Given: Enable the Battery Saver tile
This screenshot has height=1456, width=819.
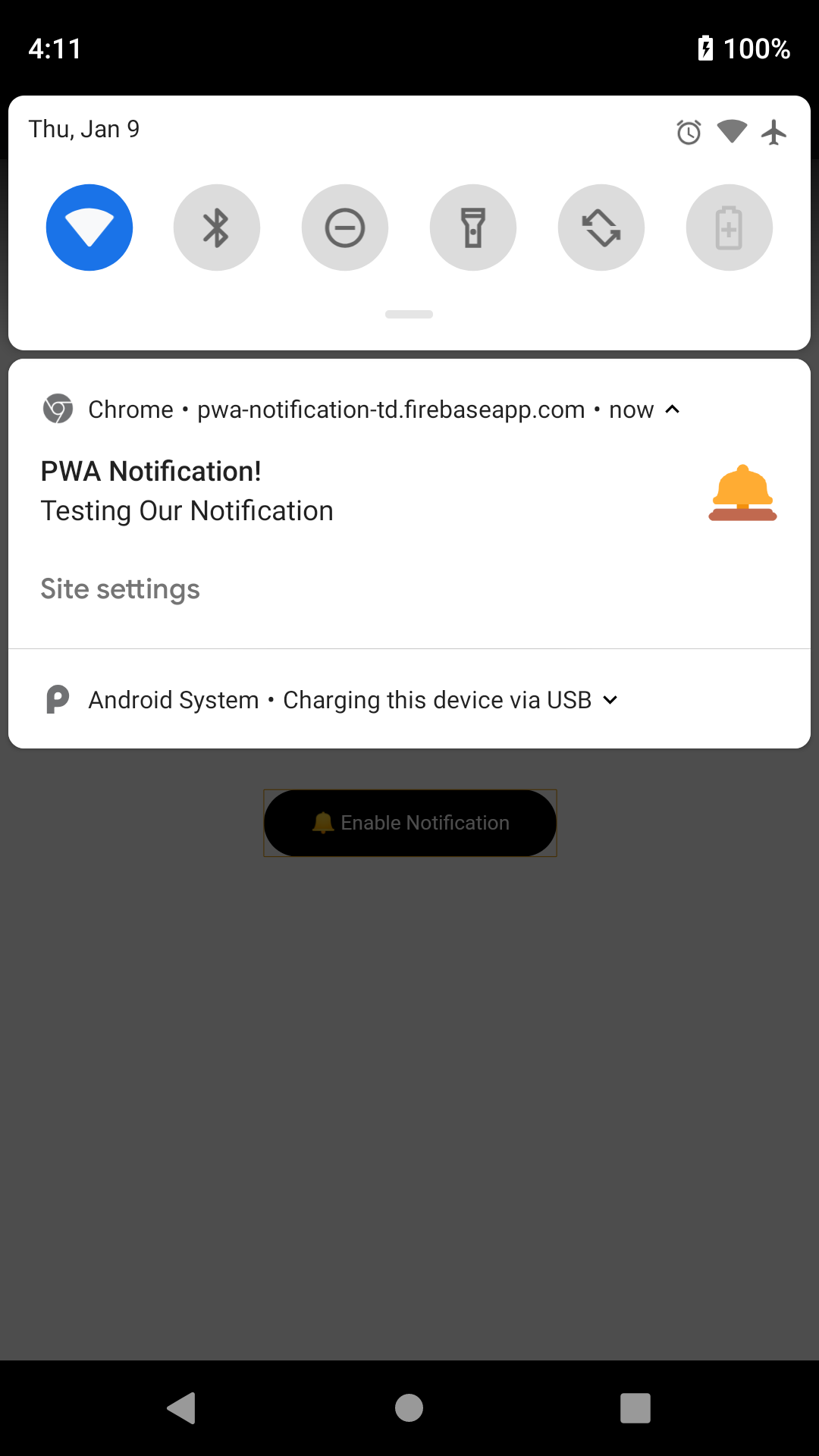Looking at the screenshot, I should [x=730, y=227].
